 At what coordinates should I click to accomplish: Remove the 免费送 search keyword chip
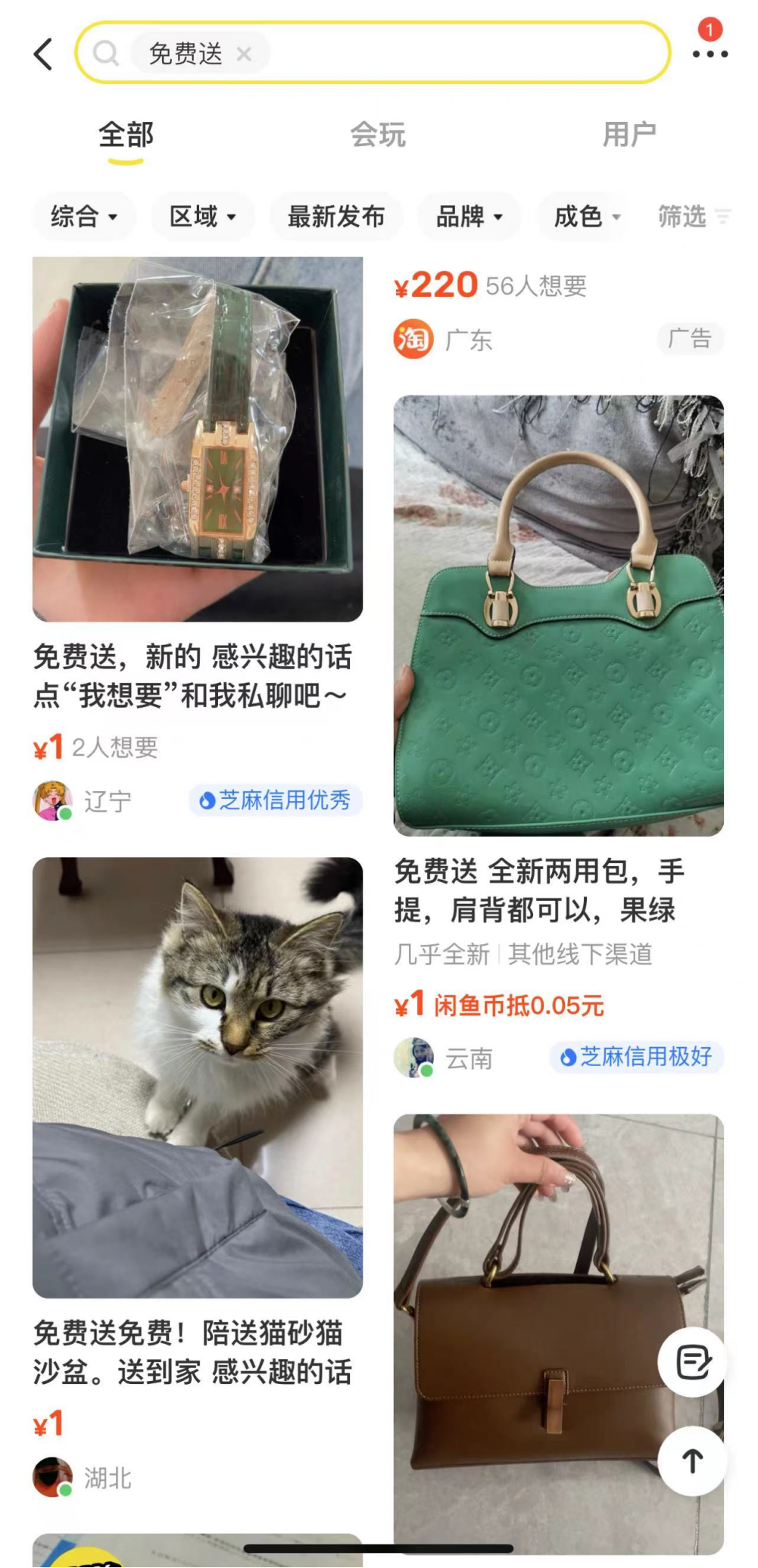pos(244,54)
